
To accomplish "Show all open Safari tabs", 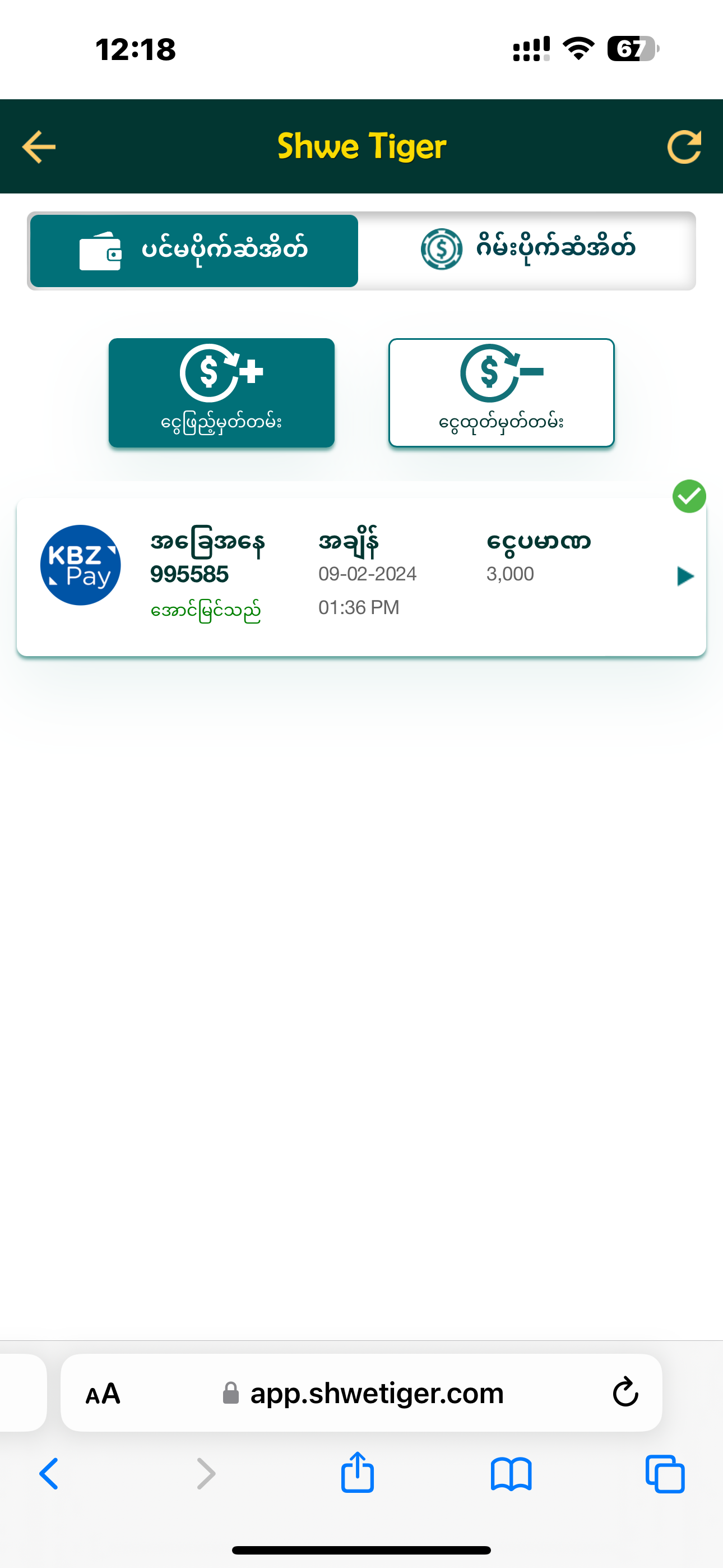I will [665, 1474].
